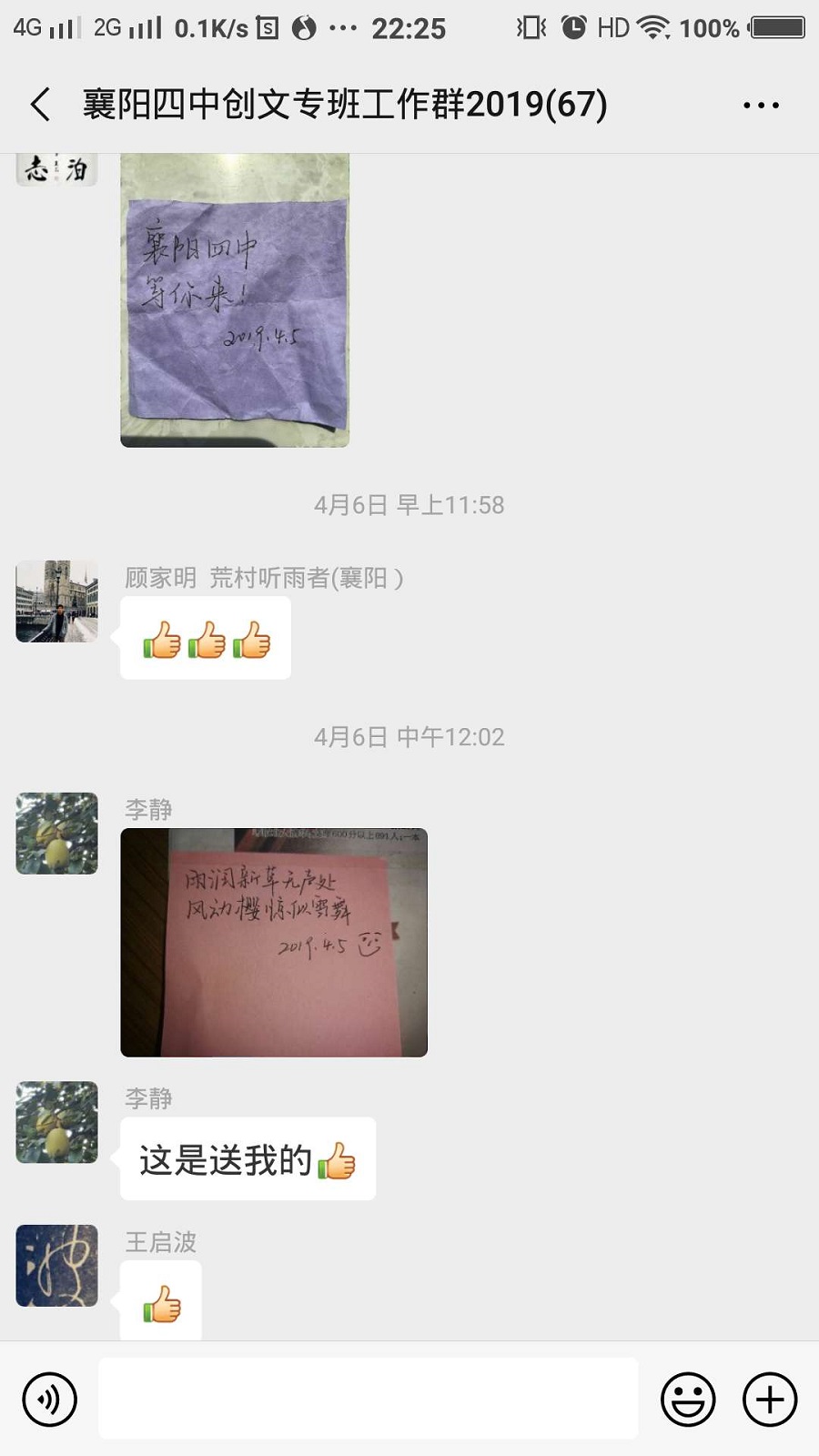Open the purple note photo

point(235,300)
